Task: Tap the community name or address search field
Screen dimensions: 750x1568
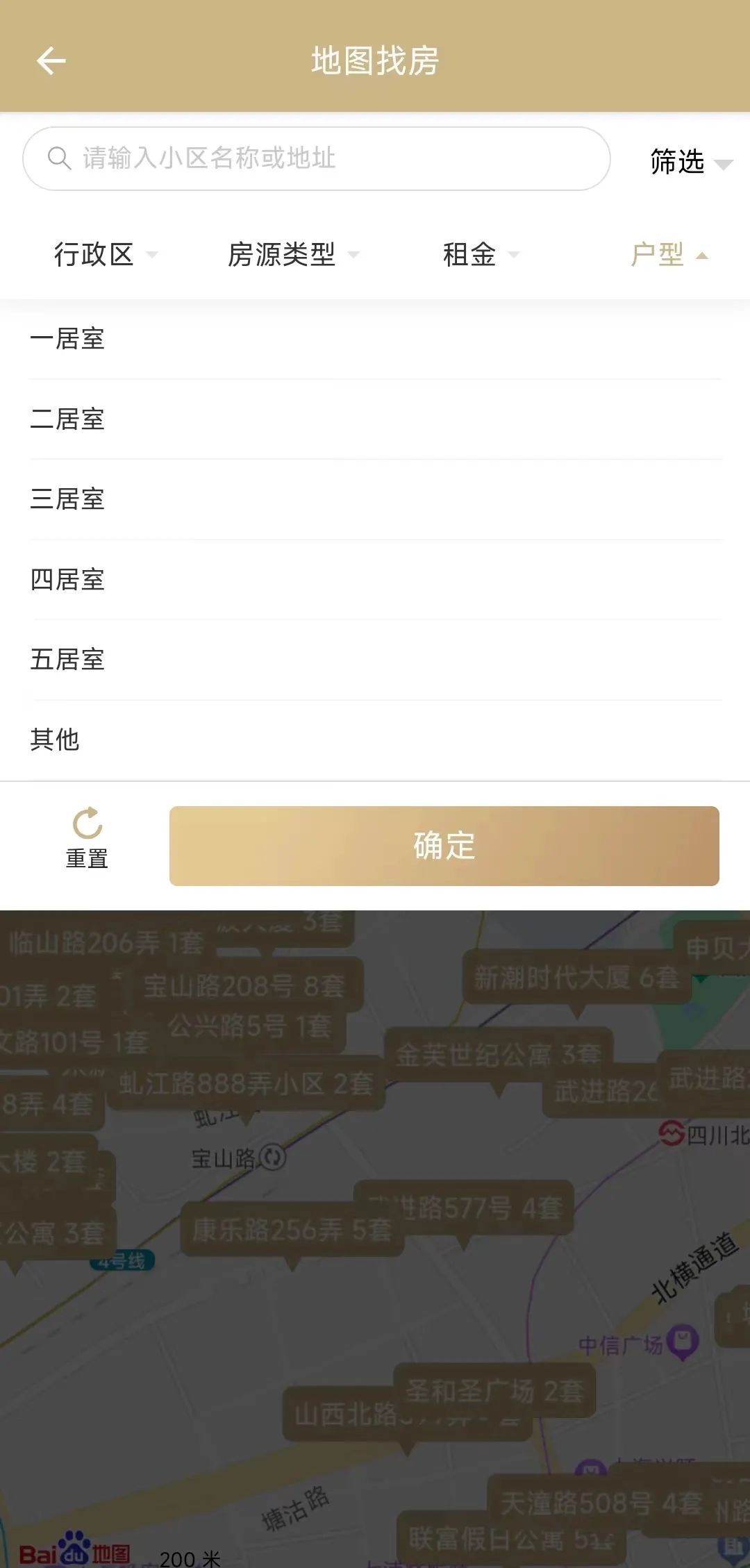Action: tap(317, 158)
